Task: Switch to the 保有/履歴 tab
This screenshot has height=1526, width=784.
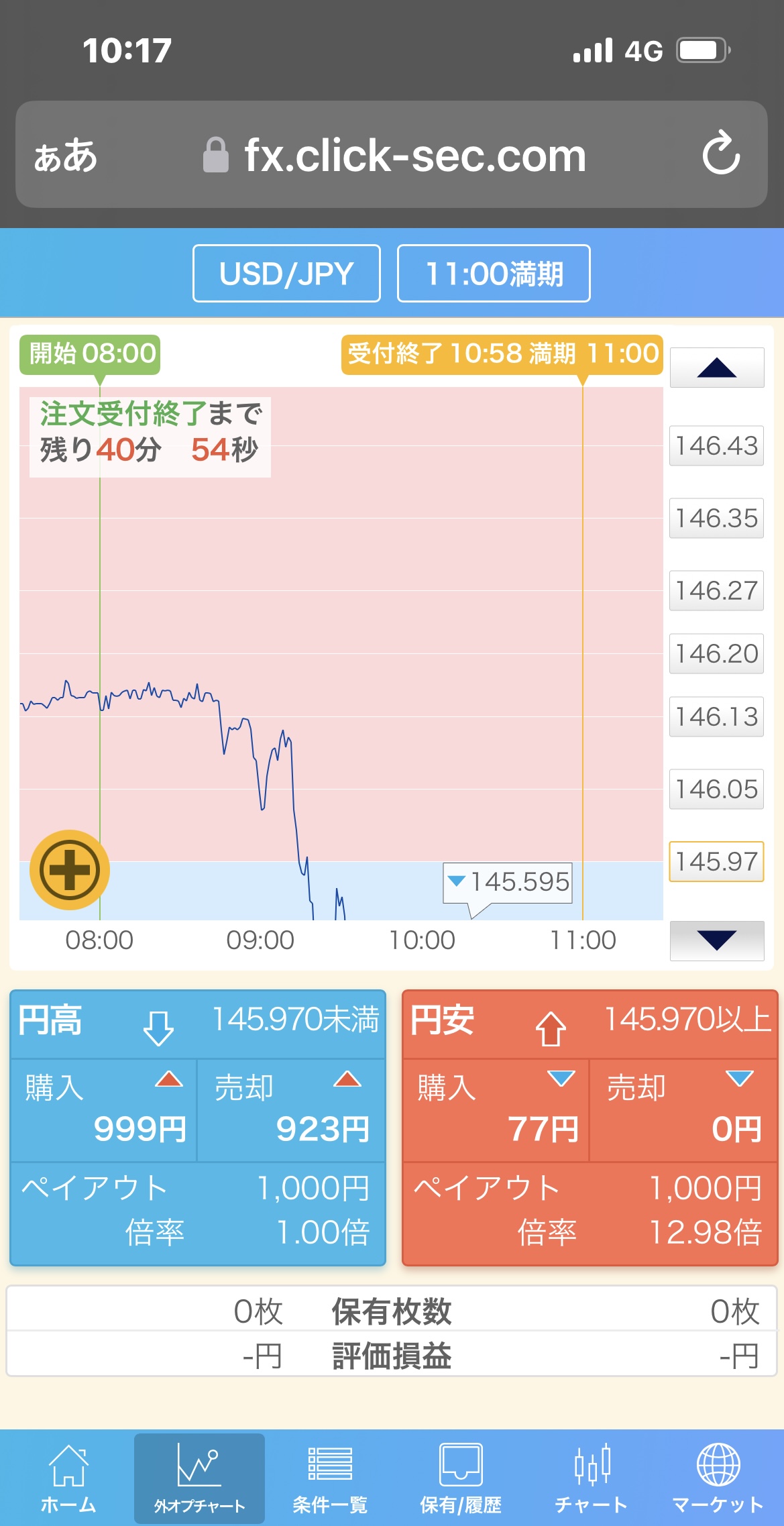Action: coord(461,1478)
